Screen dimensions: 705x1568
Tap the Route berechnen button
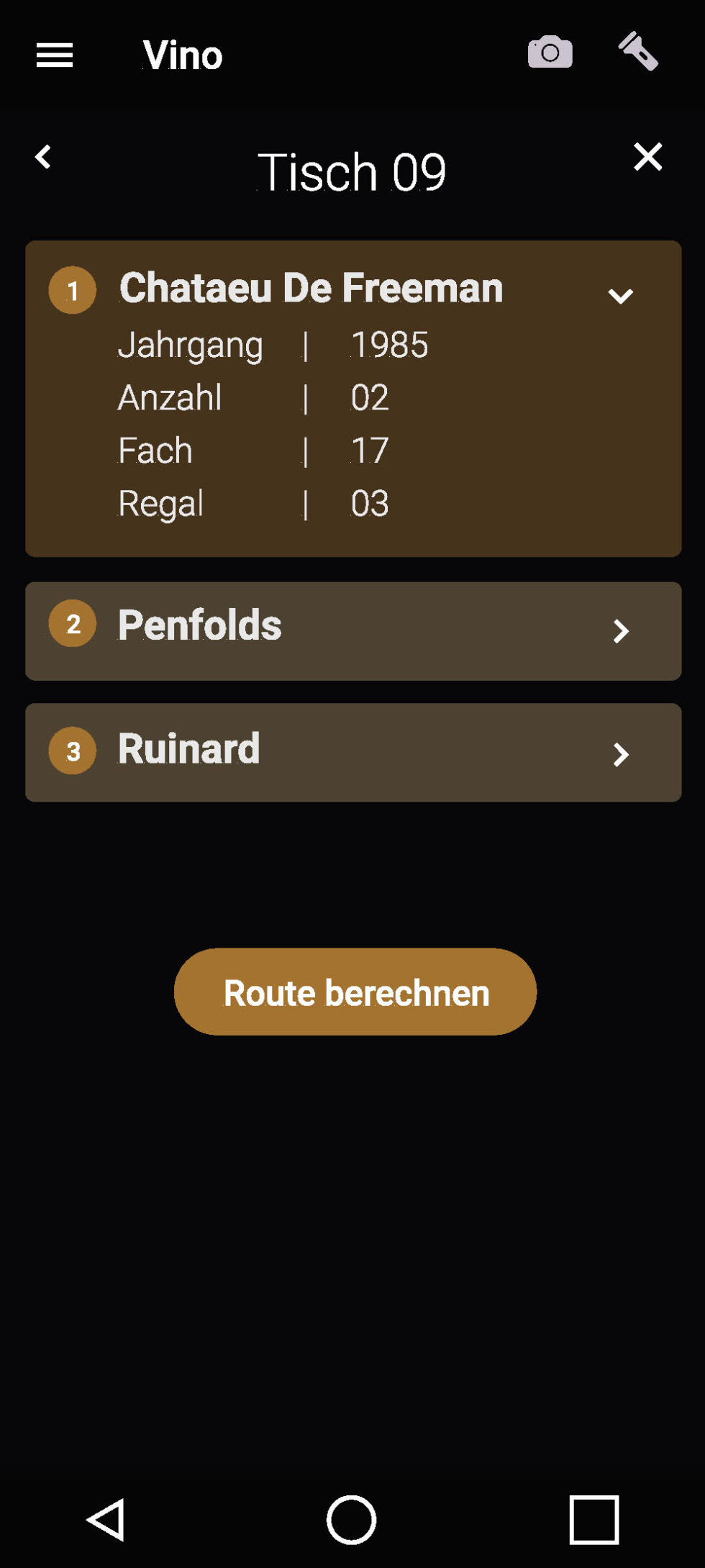click(x=355, y=992)
